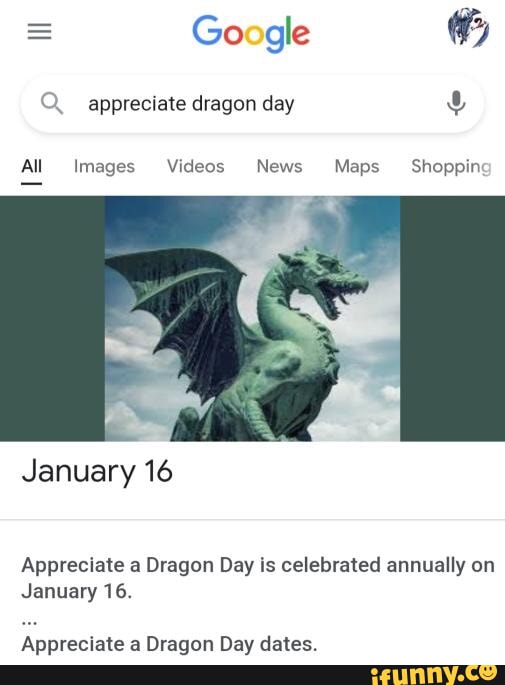Switch to the Images tab

click(x=104, y=166)
